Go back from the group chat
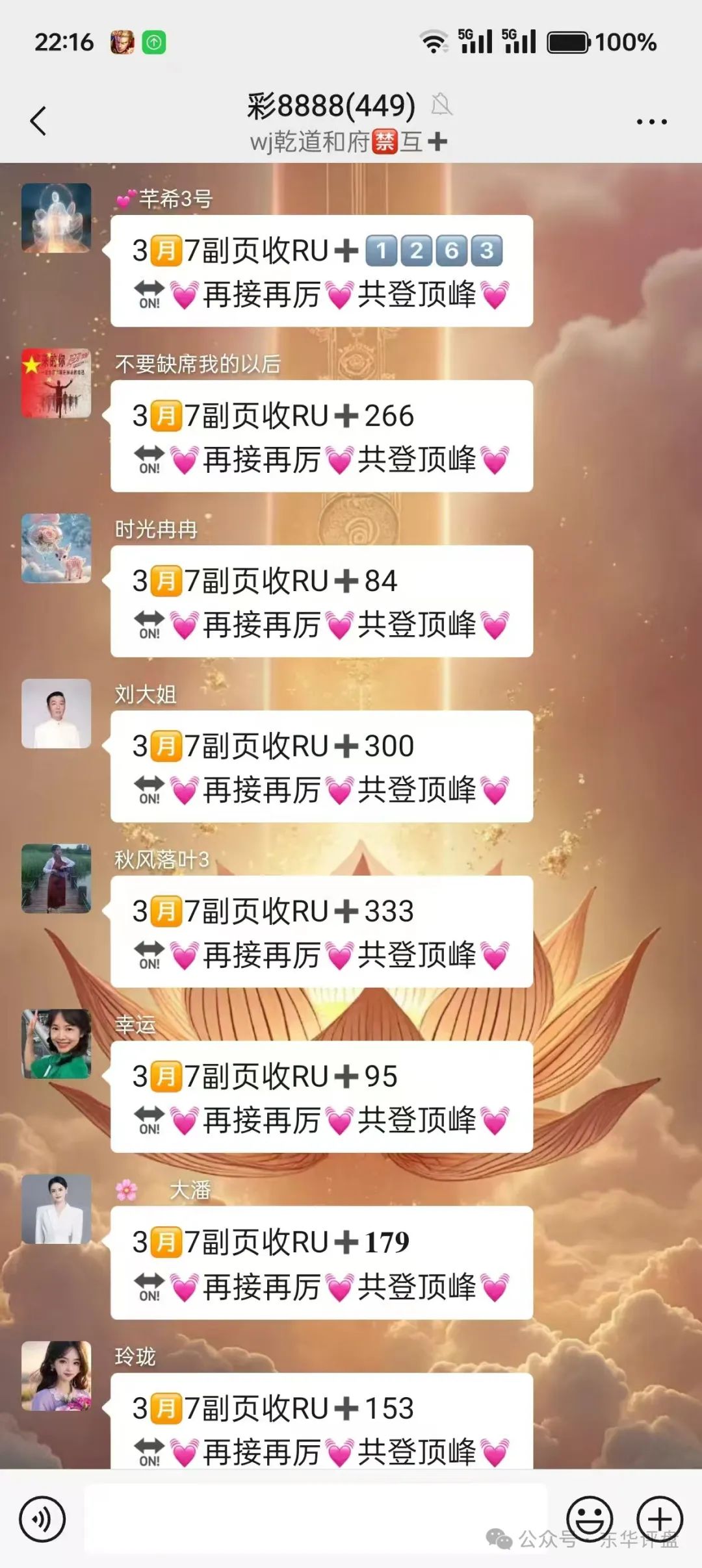Screen dimensions: 702x1568 pos(39,121)
